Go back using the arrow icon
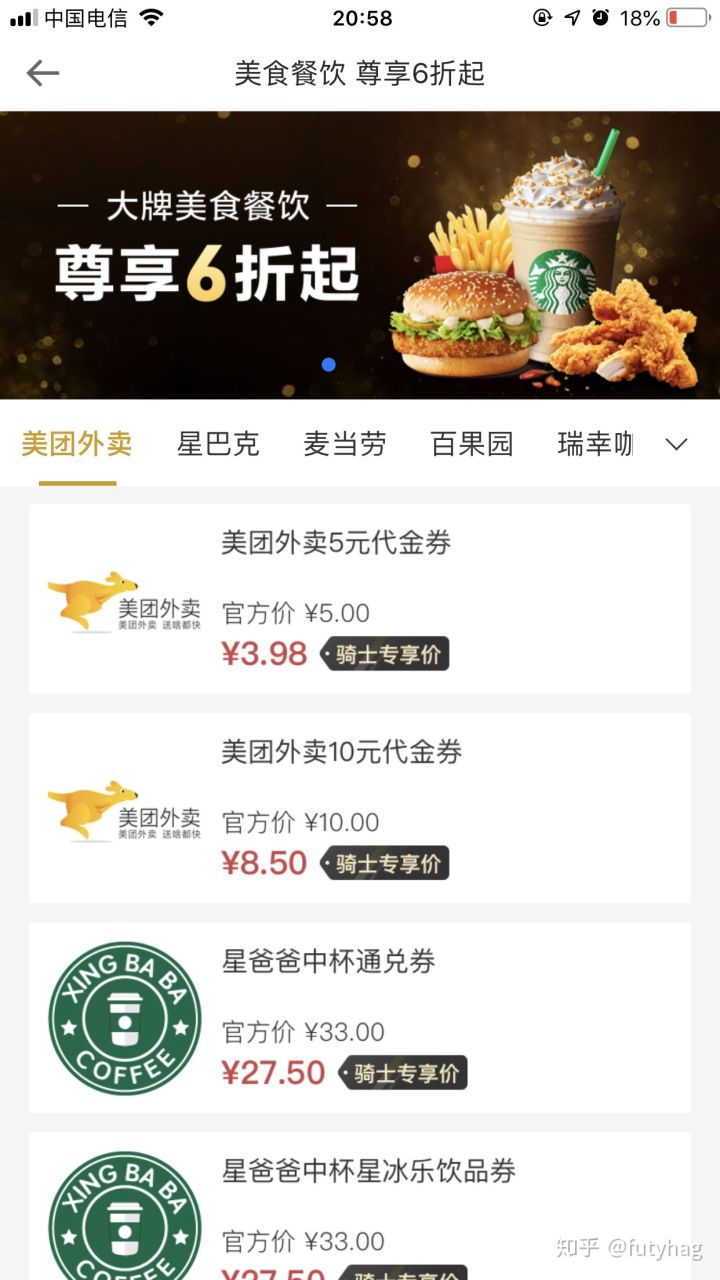This screenshot has height=1280, width=720. (43, 73)
